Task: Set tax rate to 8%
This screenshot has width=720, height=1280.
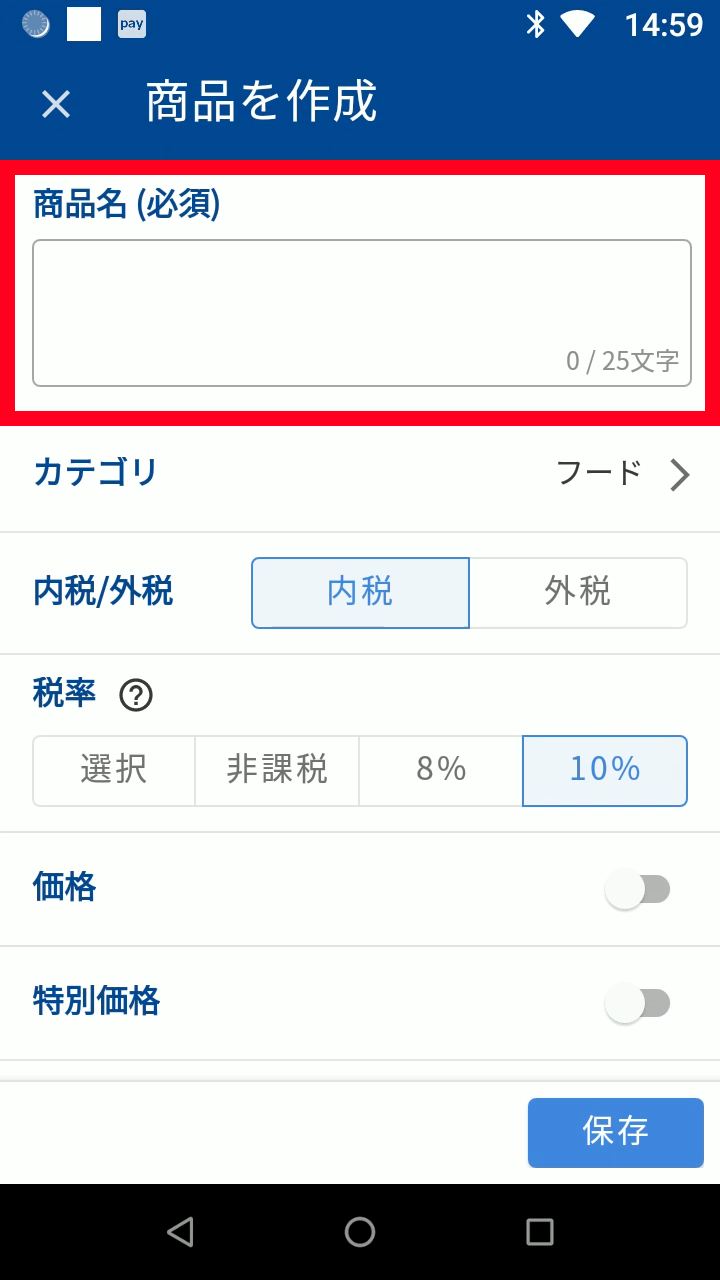Action: pyautogui.click(x=441, y=770)
